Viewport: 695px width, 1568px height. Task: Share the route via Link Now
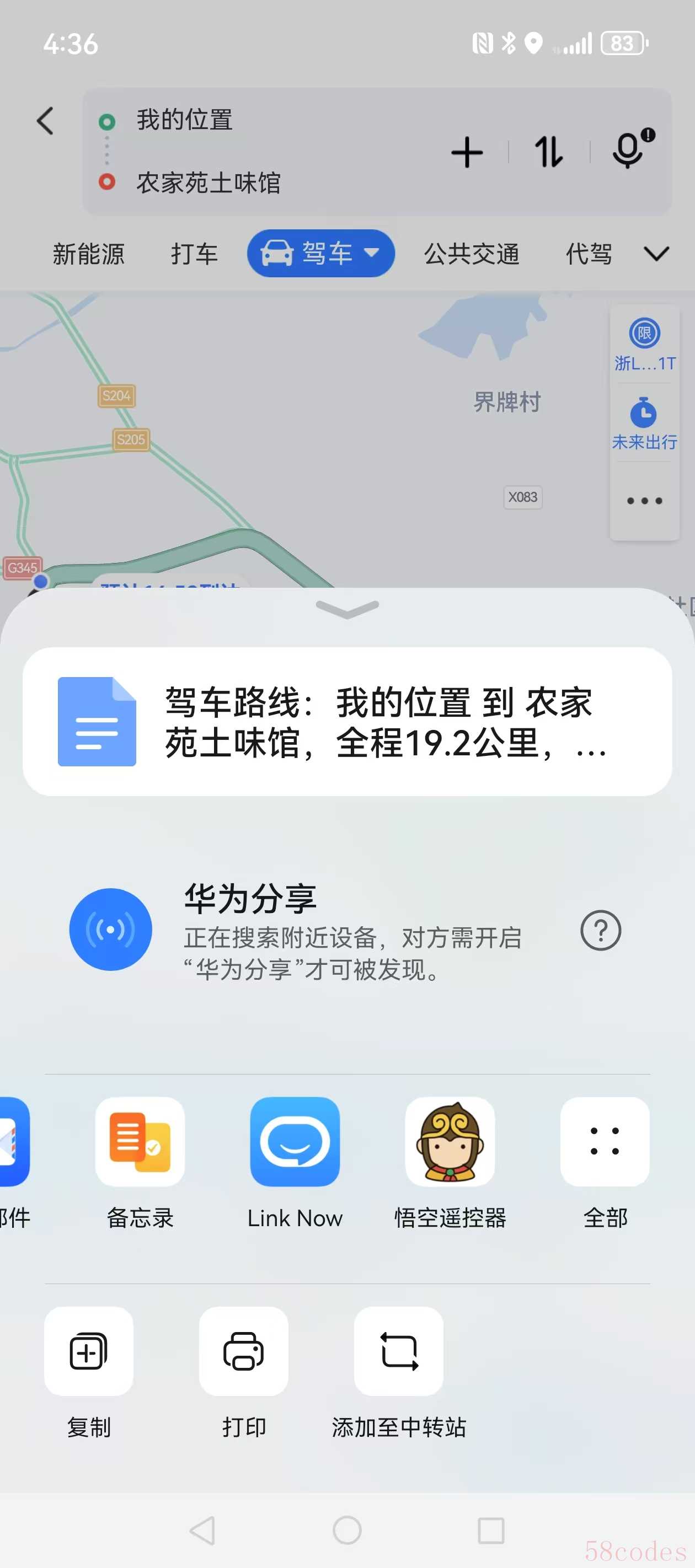coord(295,1142)
